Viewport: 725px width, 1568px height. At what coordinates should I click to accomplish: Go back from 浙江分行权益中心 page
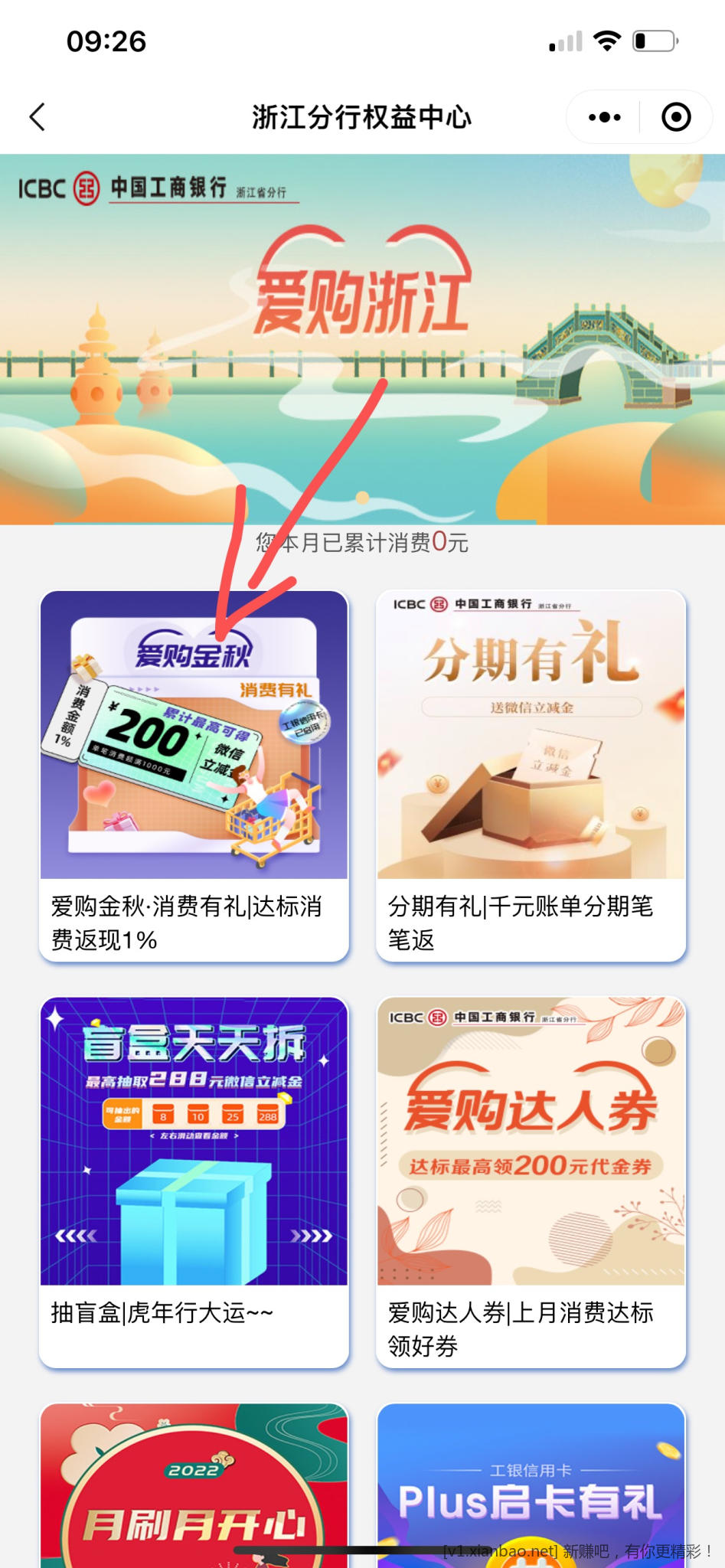click(x=38, y=117)
